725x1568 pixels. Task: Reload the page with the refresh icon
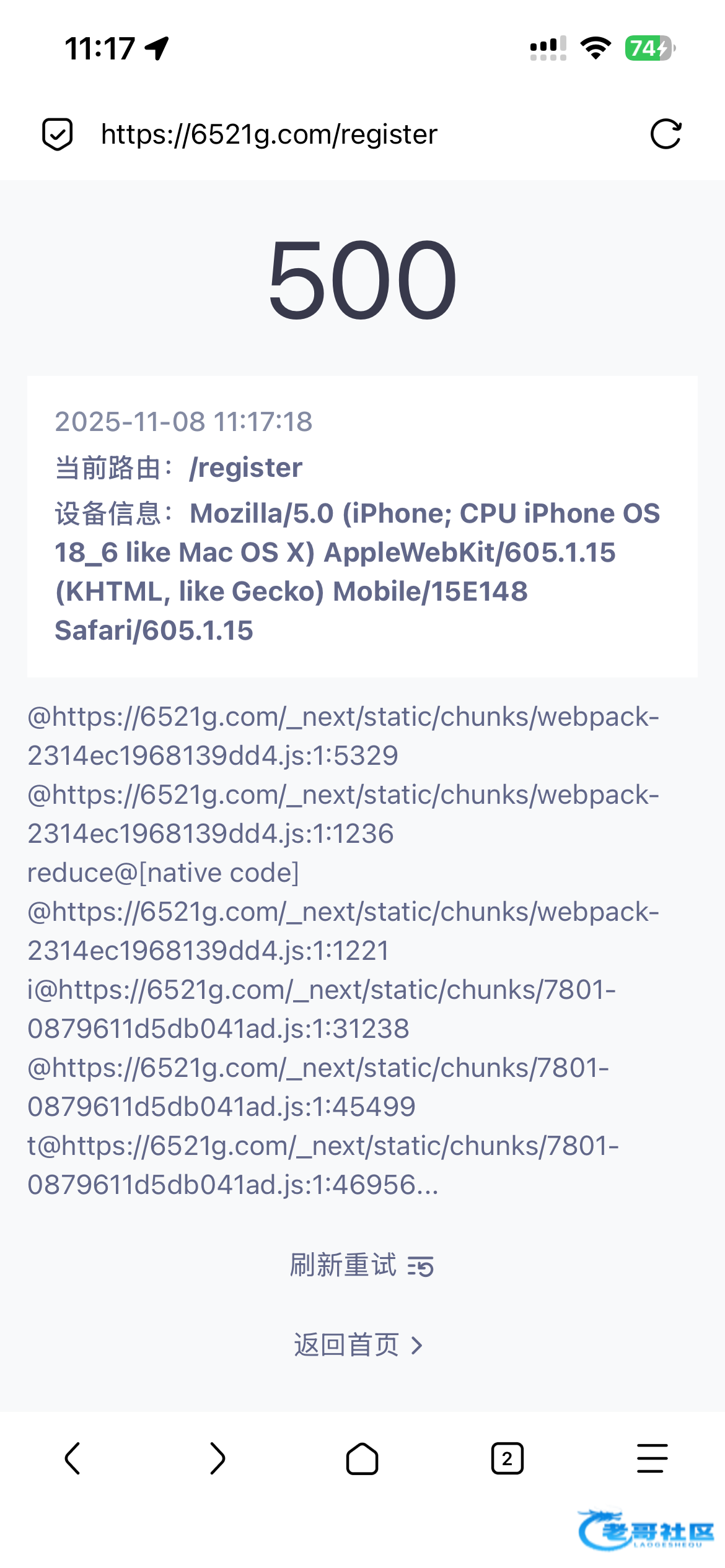point(666,134)
